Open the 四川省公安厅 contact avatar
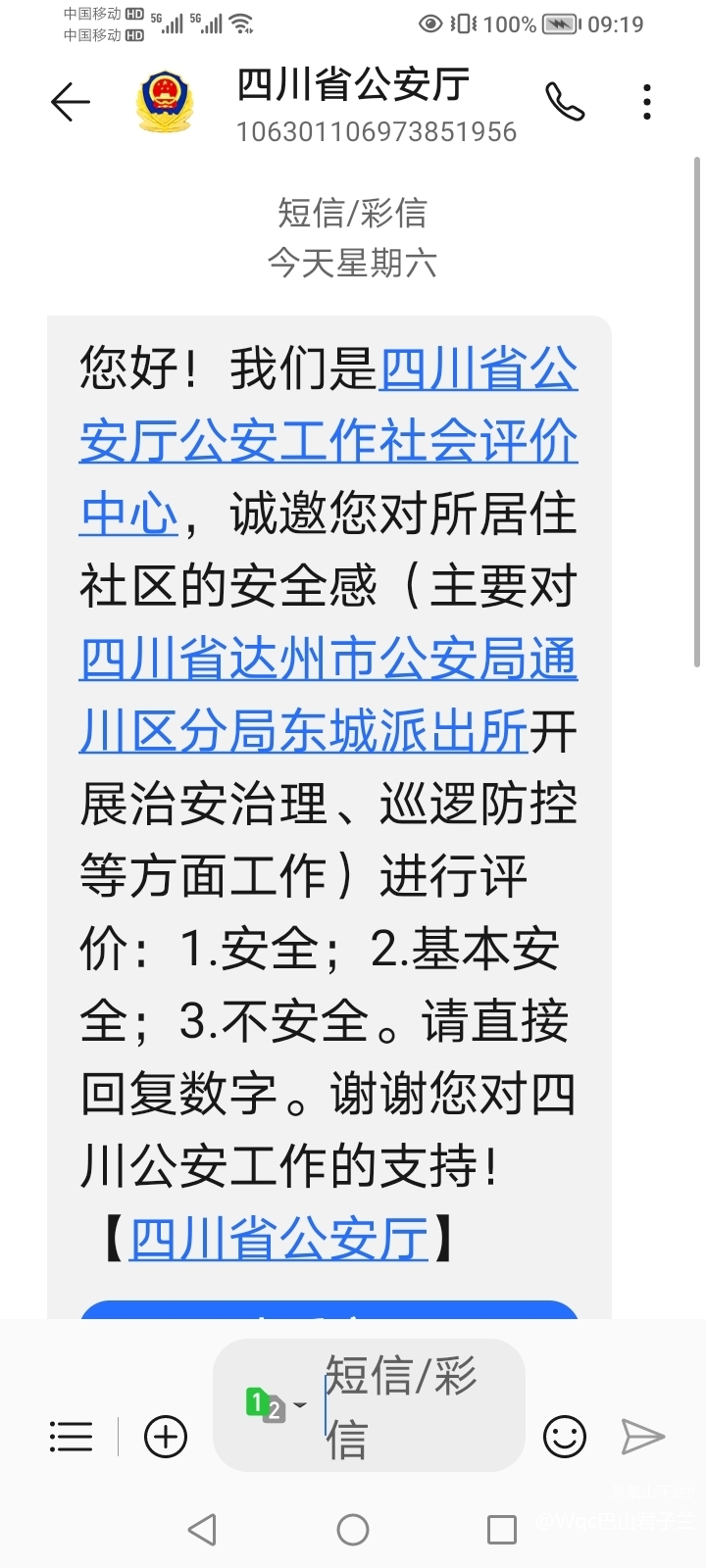Image resolution: width=706 pixels, height=1568 pixels. point(165,102)
